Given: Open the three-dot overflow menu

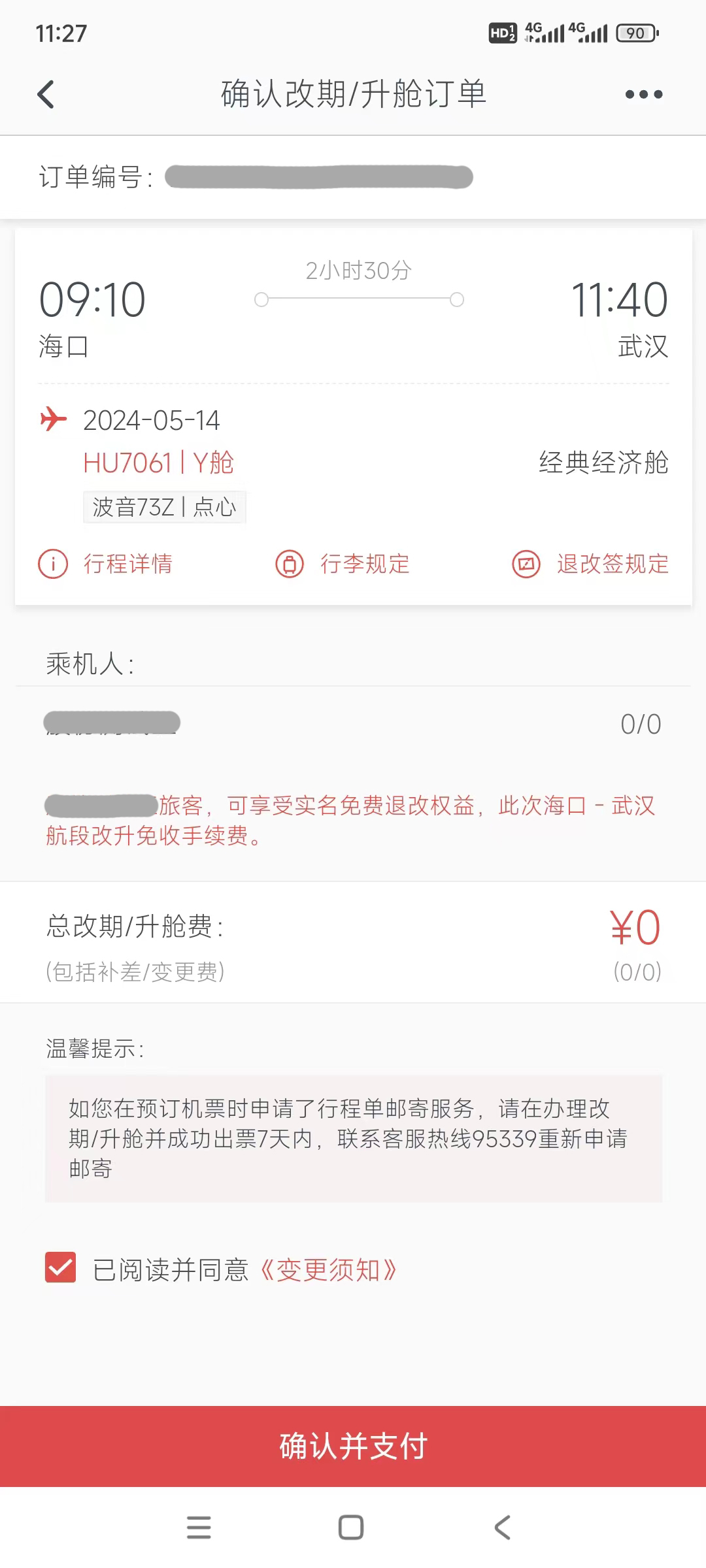Looking at the screenshot, I should tap(643, 95).
